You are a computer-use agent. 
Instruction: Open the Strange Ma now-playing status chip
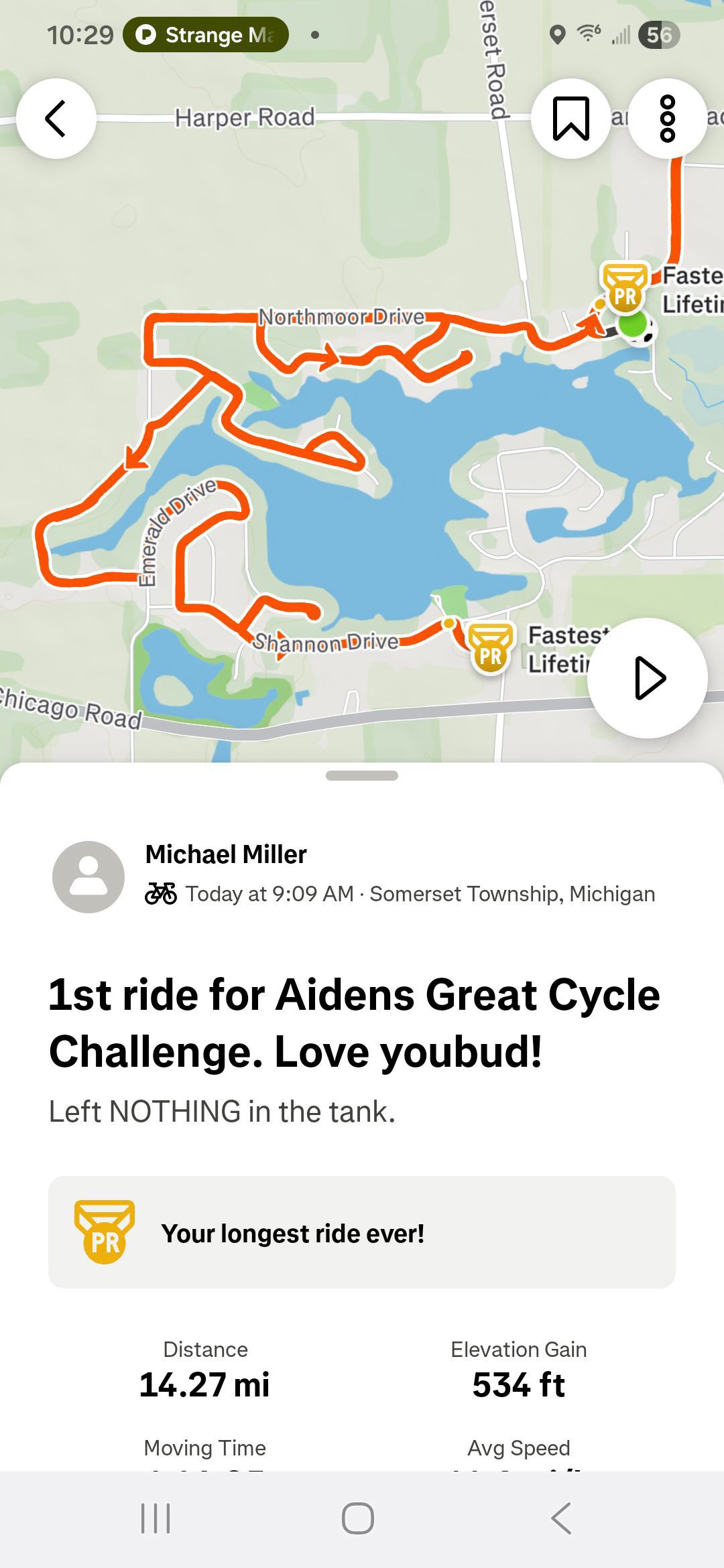tap(206, 34)
